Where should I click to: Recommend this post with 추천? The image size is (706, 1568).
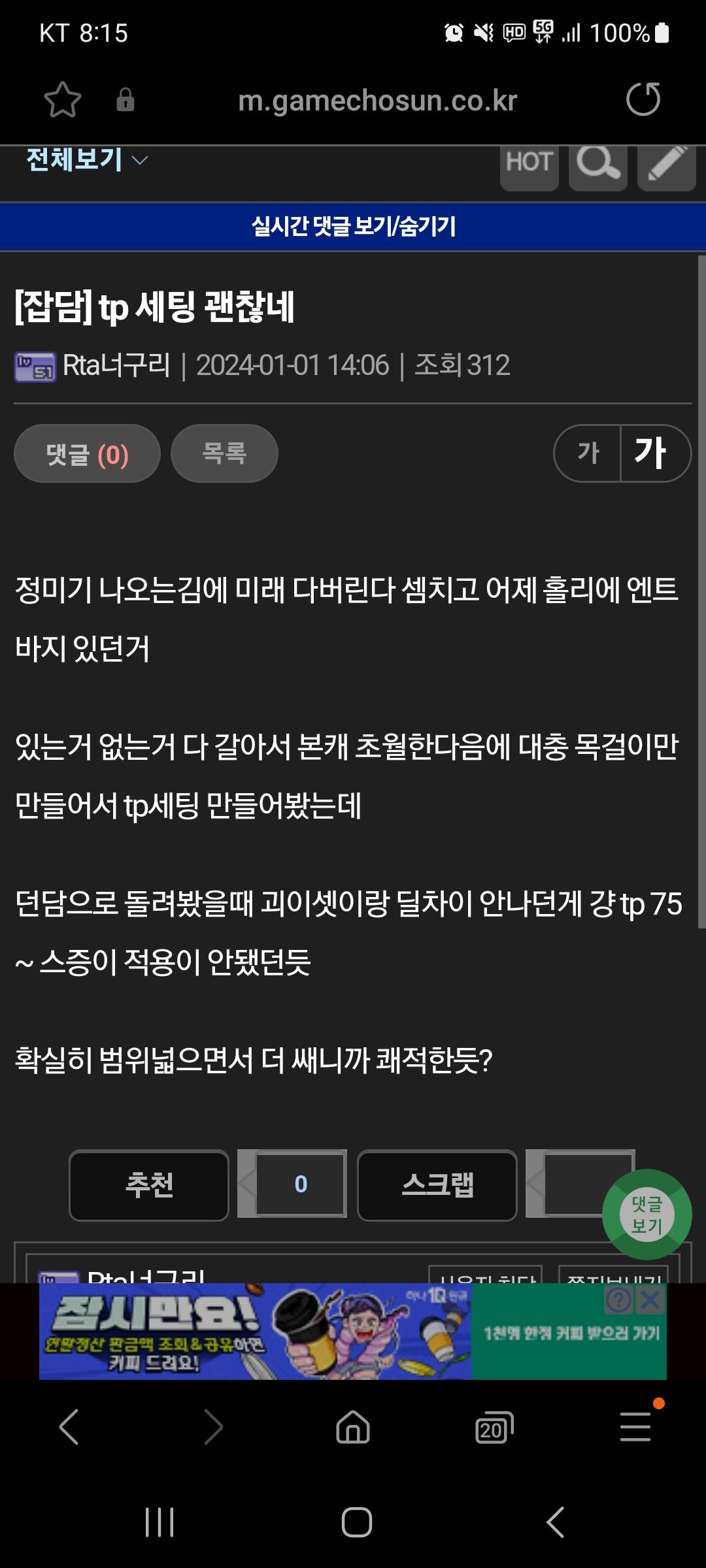pos(149,1184)
